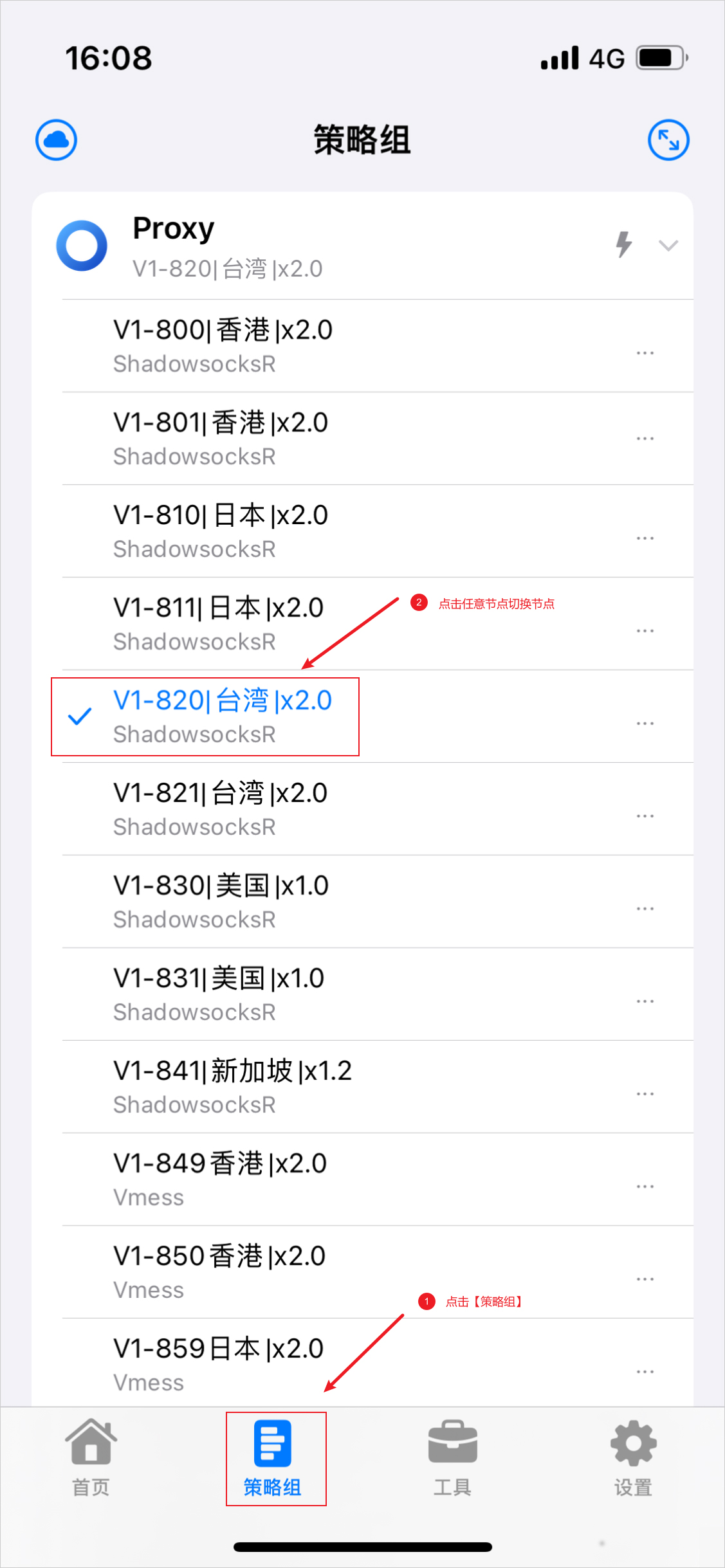Image resolution: width=725 pixels, height=1568 pixels.
Task: Open the cloud icon in the header
Action: pyautogui.click(x=57, y=140)
